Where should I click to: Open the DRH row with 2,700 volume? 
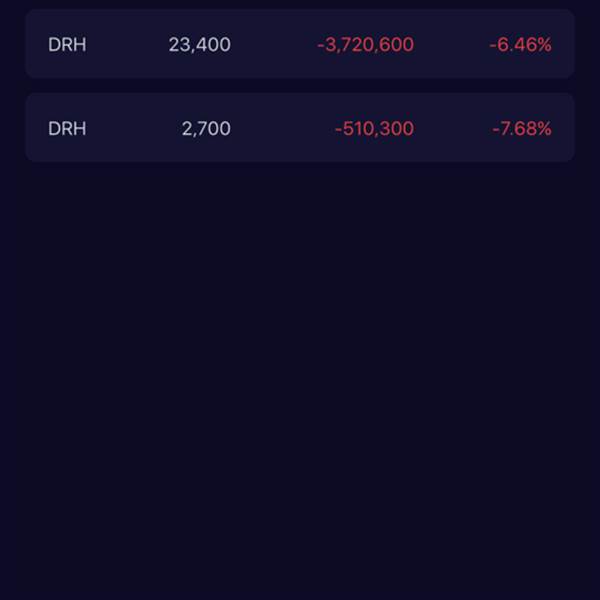pos(300,128)
